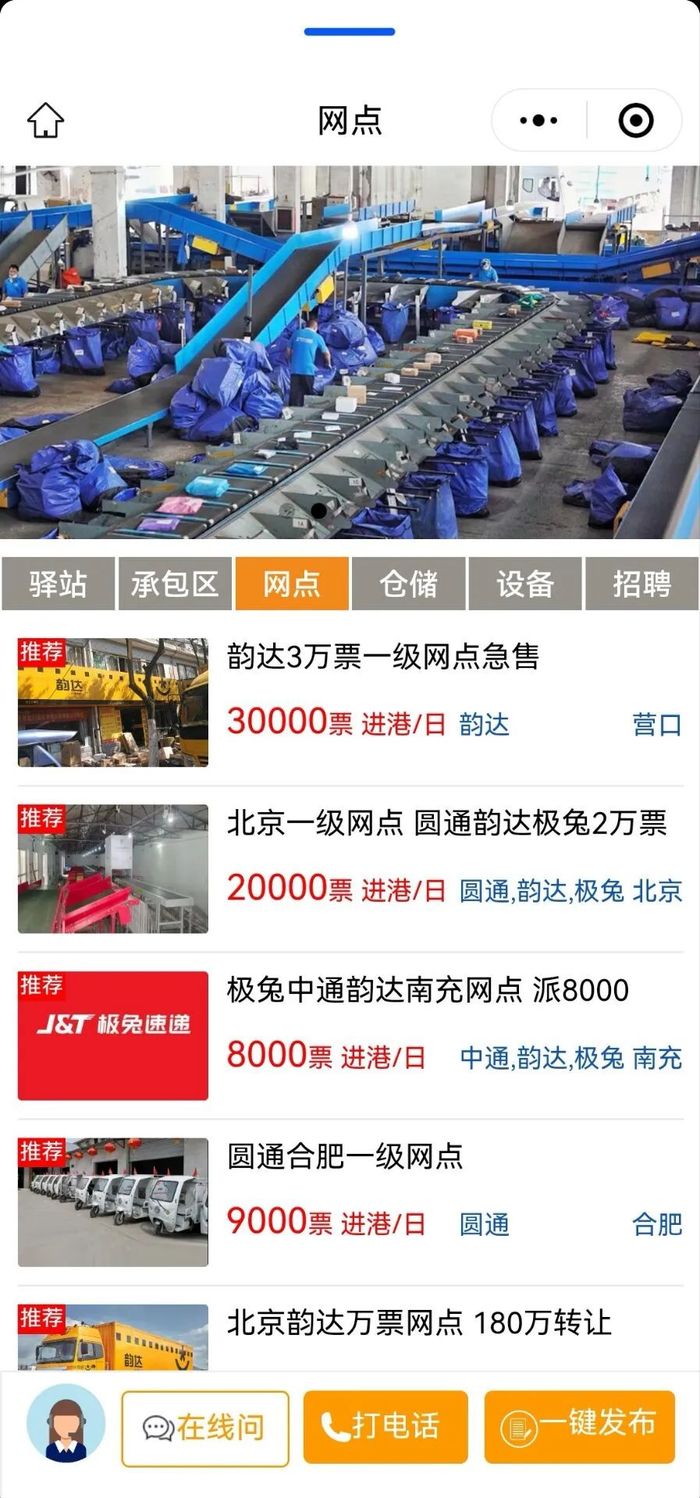The width and height of the screenshot is (700, 1498).
Task: Switch to the 招聘 tab
Action: coord(642,584)
